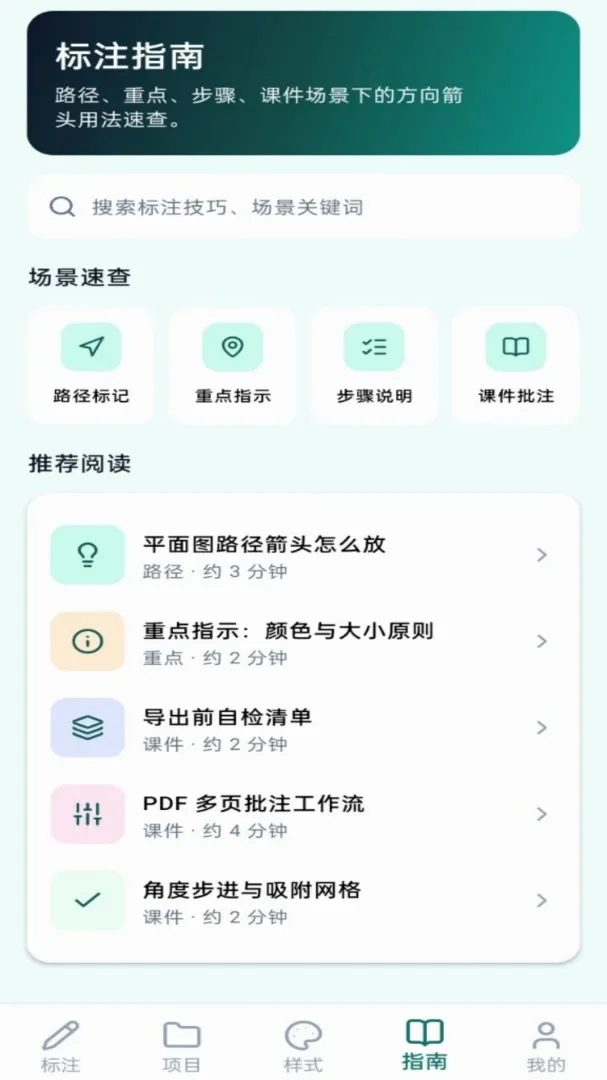Open the 课件批注 scene card

[x=516, y=365]
